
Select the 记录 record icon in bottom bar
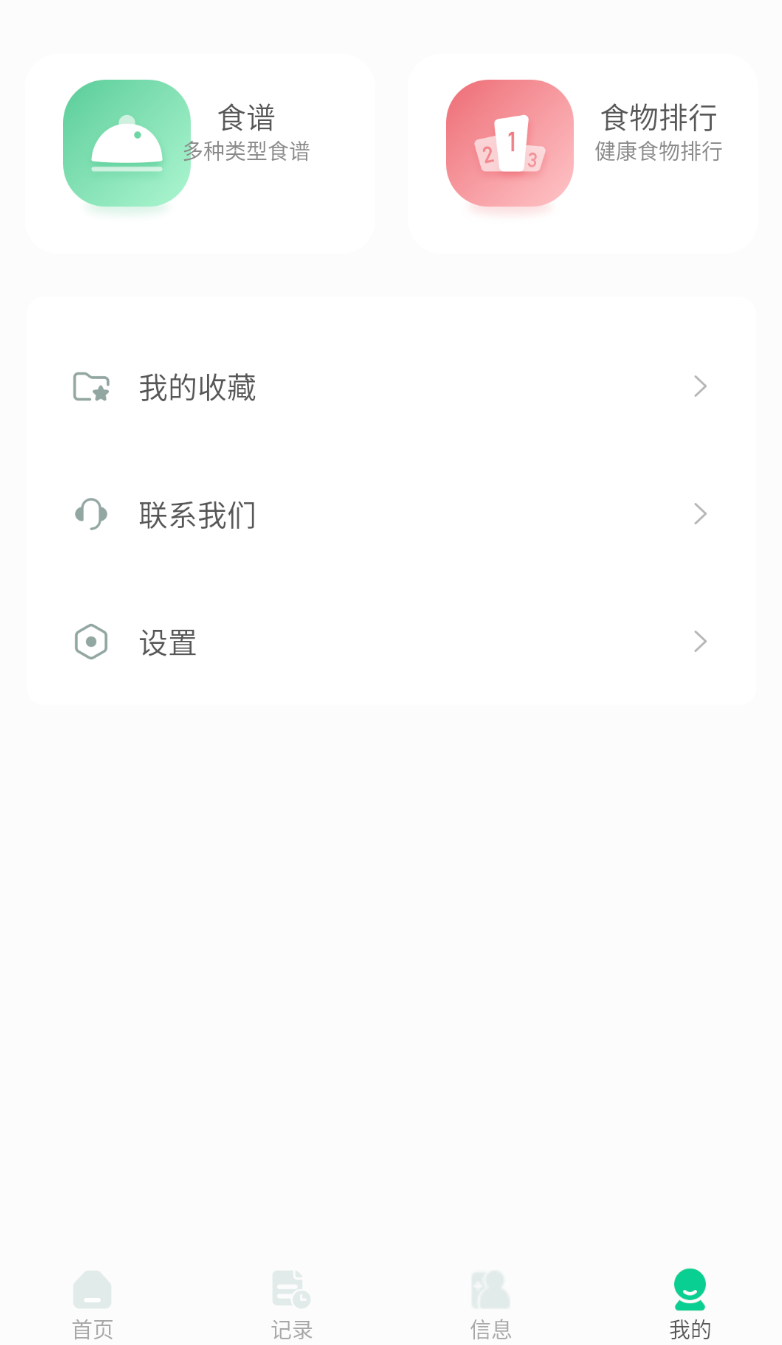(290, 1290)
